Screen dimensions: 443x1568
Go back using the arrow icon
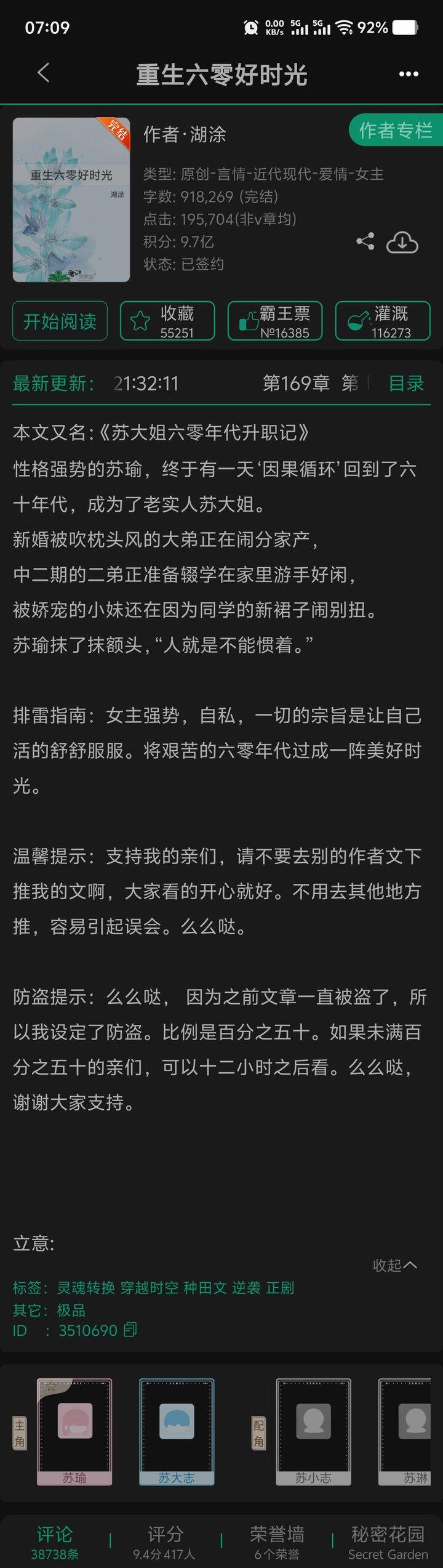click(x=43, y=73)
